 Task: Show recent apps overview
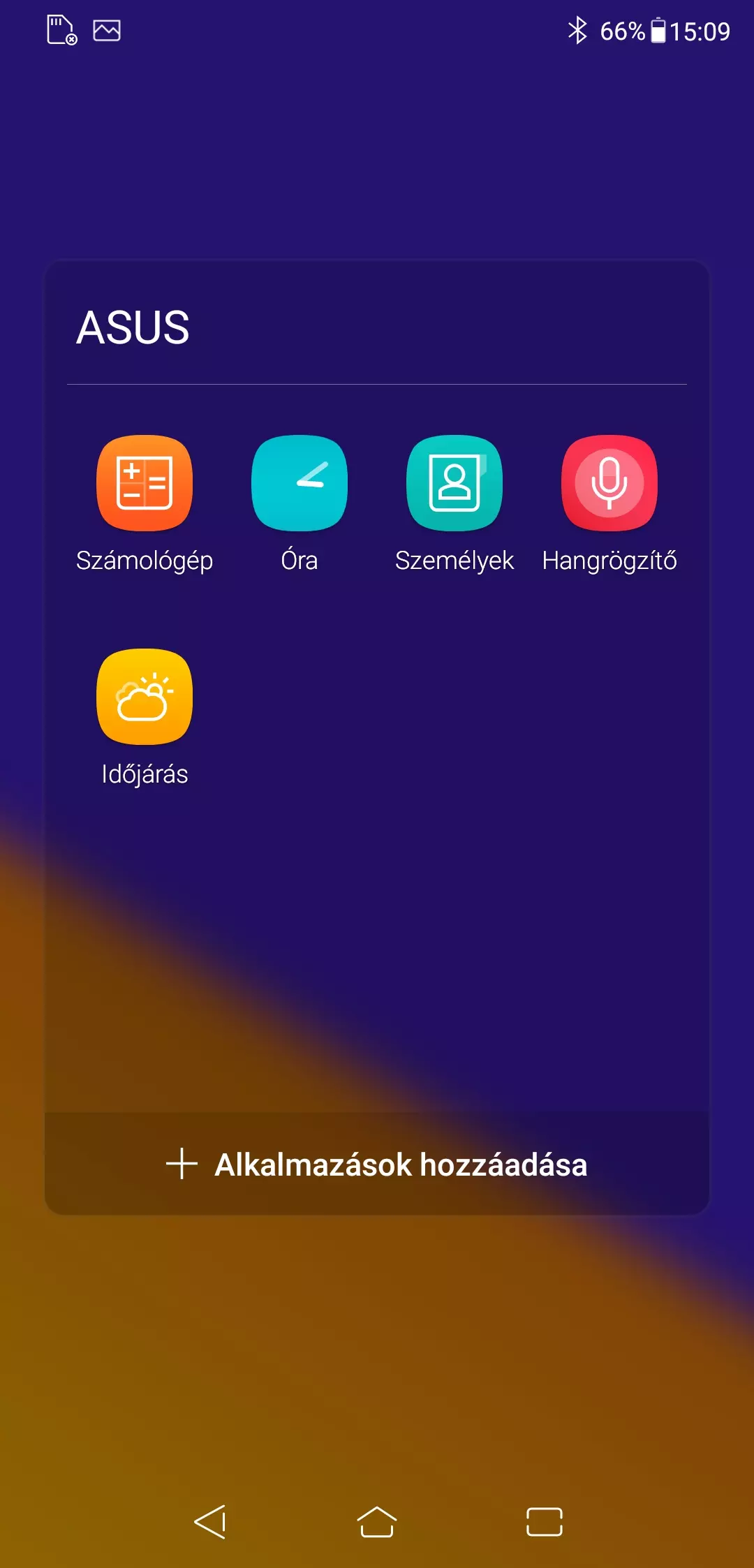pos(545,1522)
